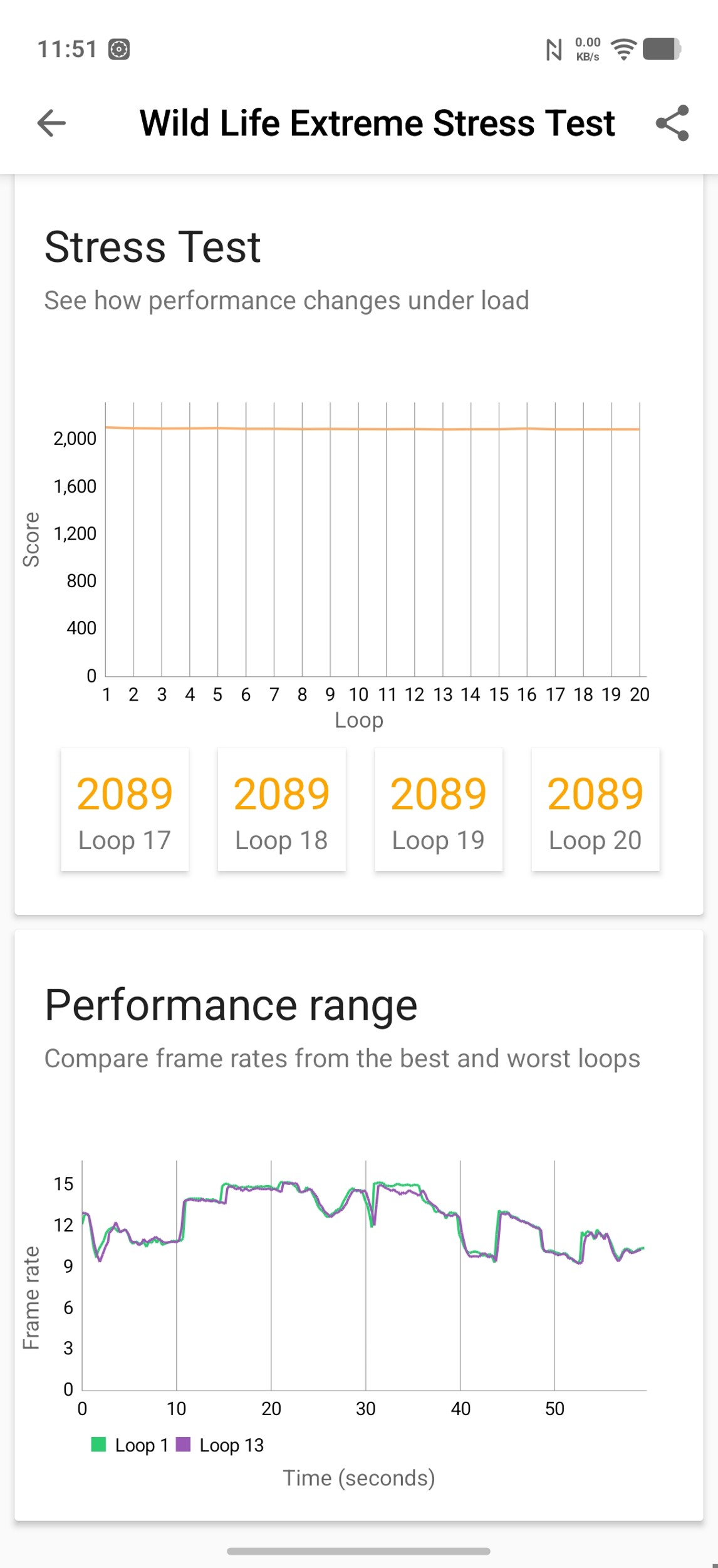Select the Loop 18 score card
The height and width of the screenshot is (1568, 718).
click(x=281, y=809)
